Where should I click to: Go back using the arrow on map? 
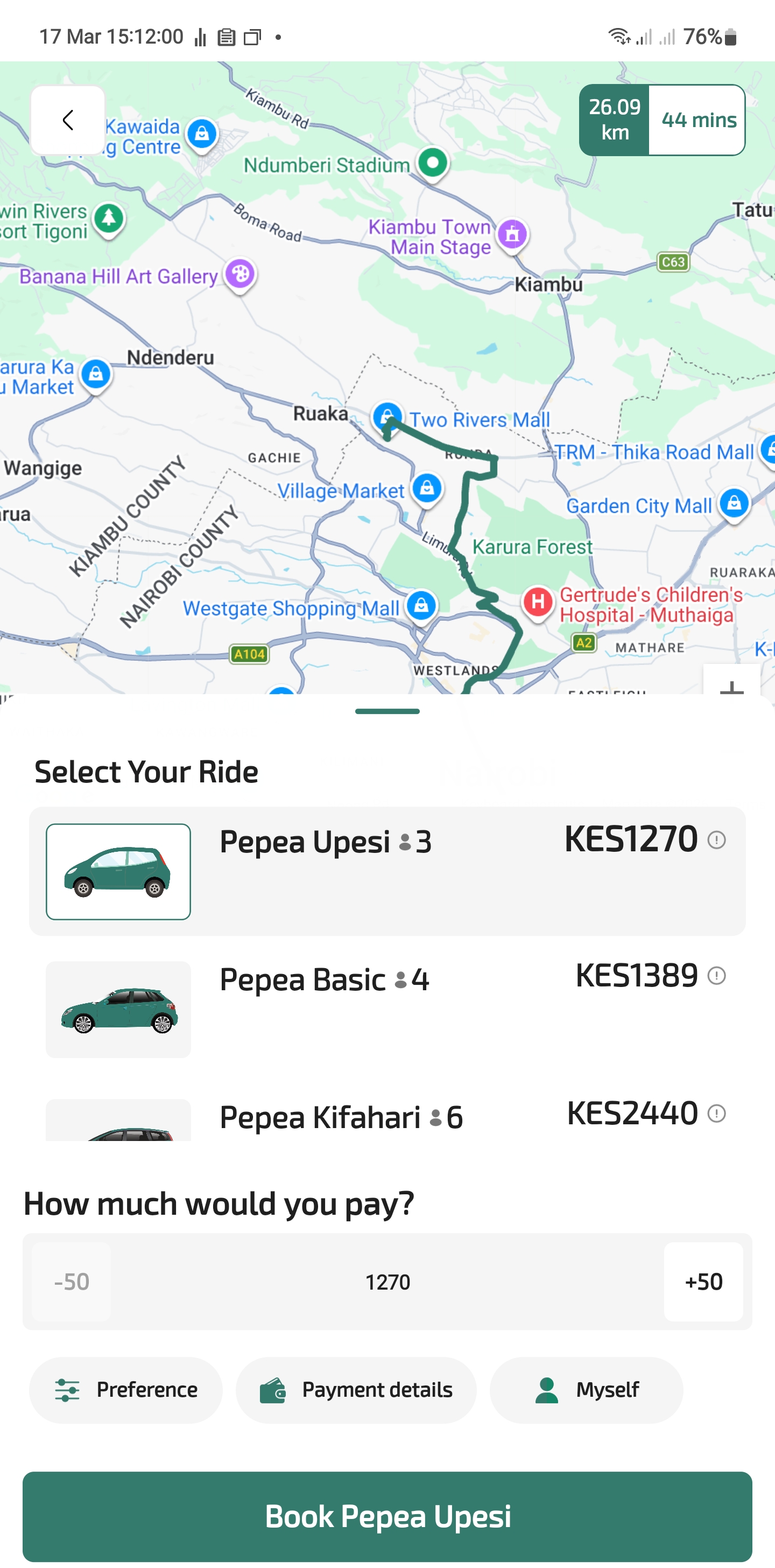coord(67,120)
